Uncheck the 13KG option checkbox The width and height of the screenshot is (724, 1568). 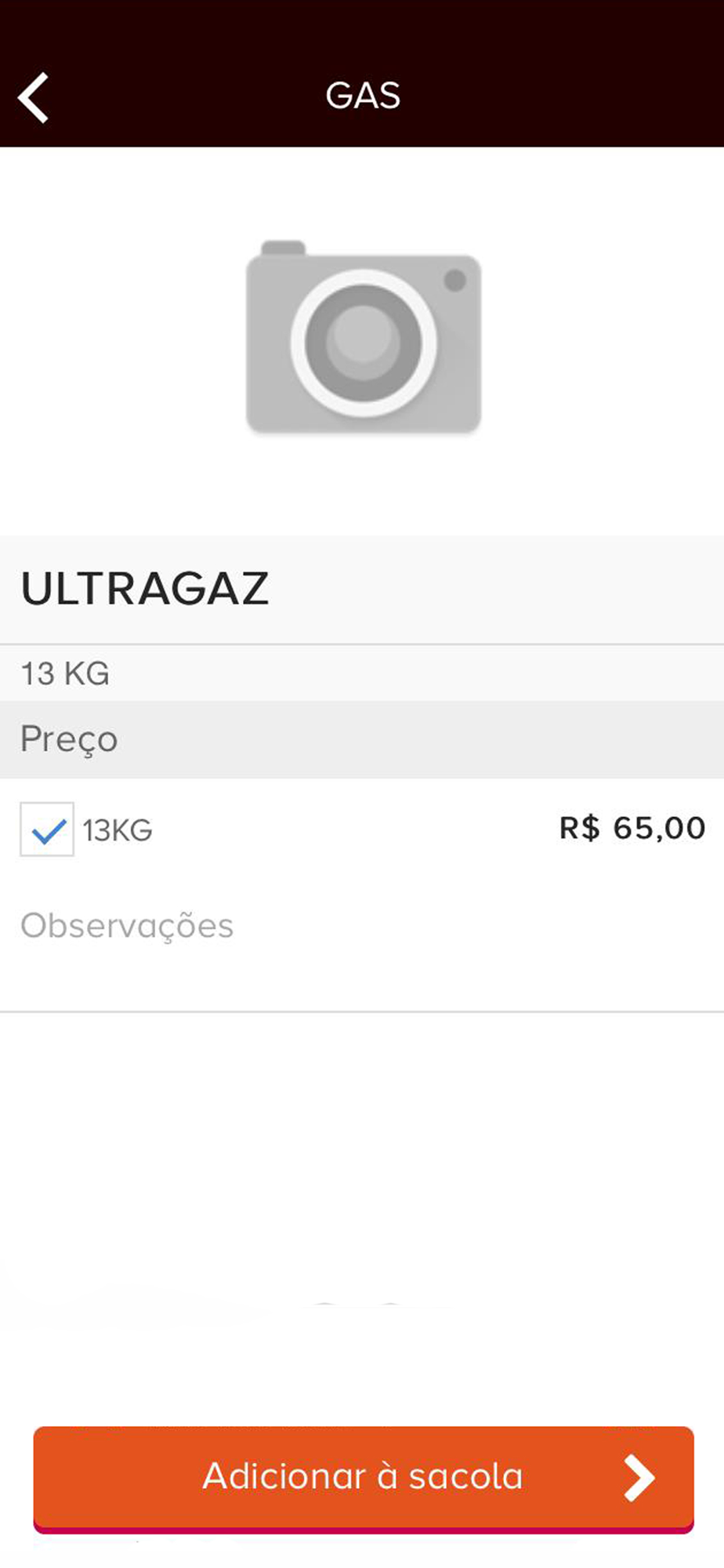tap(47, 829)
